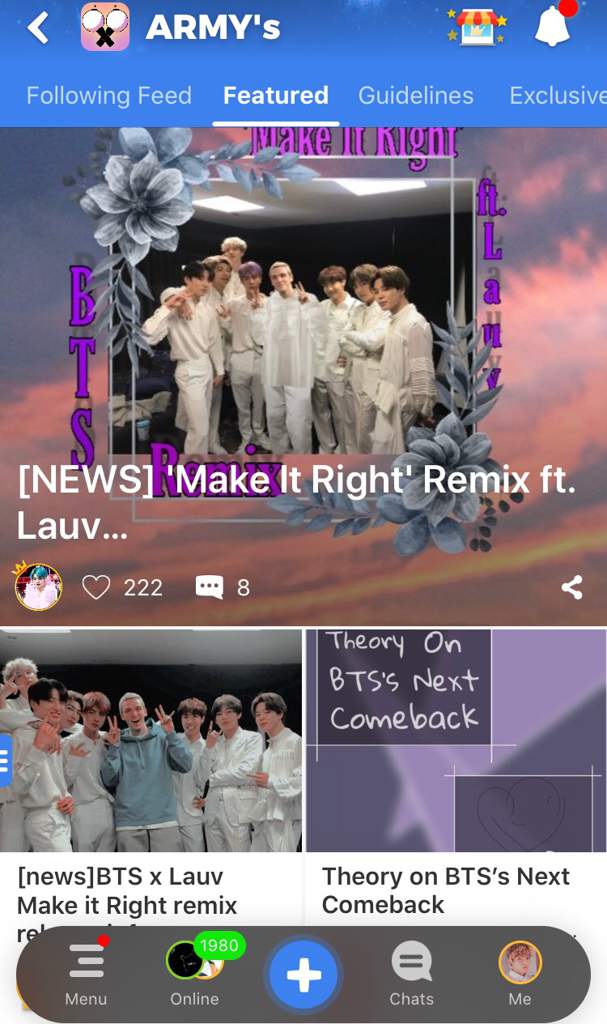Switch to the Guidelines tab
607x1024 pixels.
point(416,96)
